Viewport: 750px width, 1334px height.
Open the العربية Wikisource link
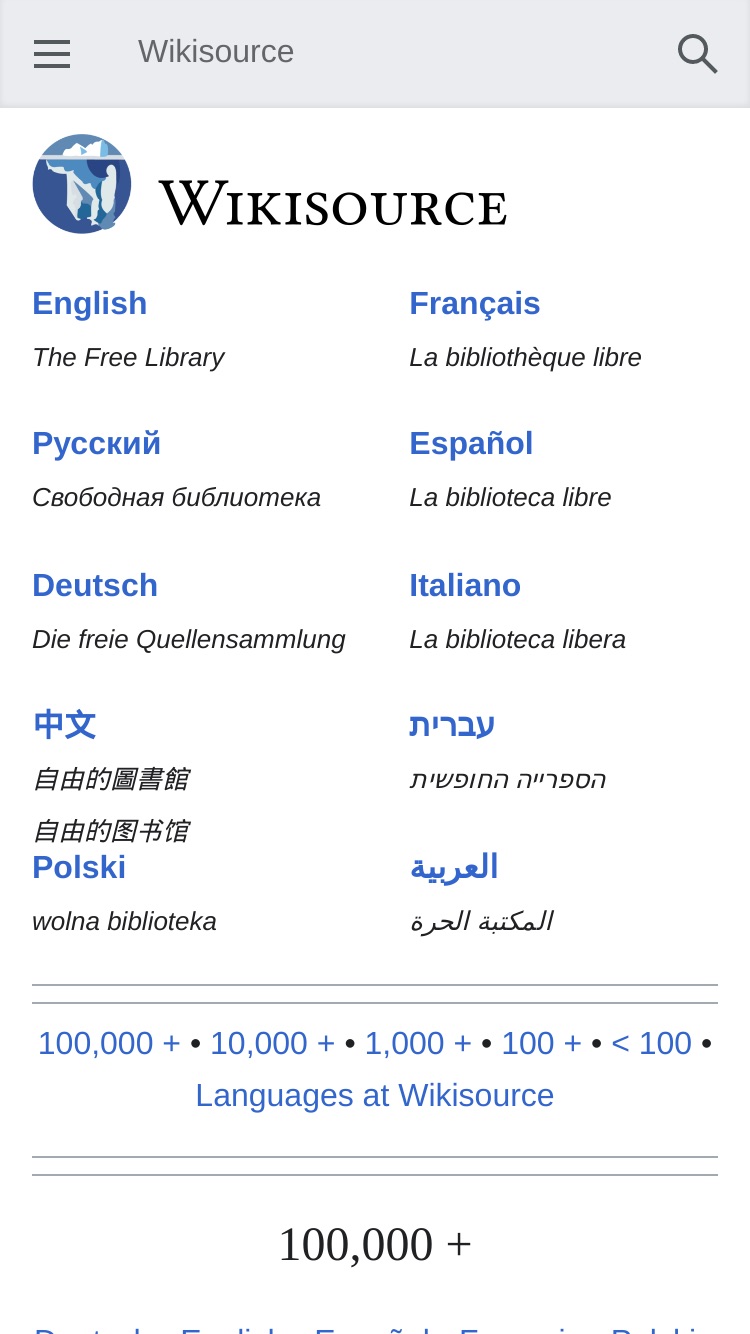coord(454,867)
